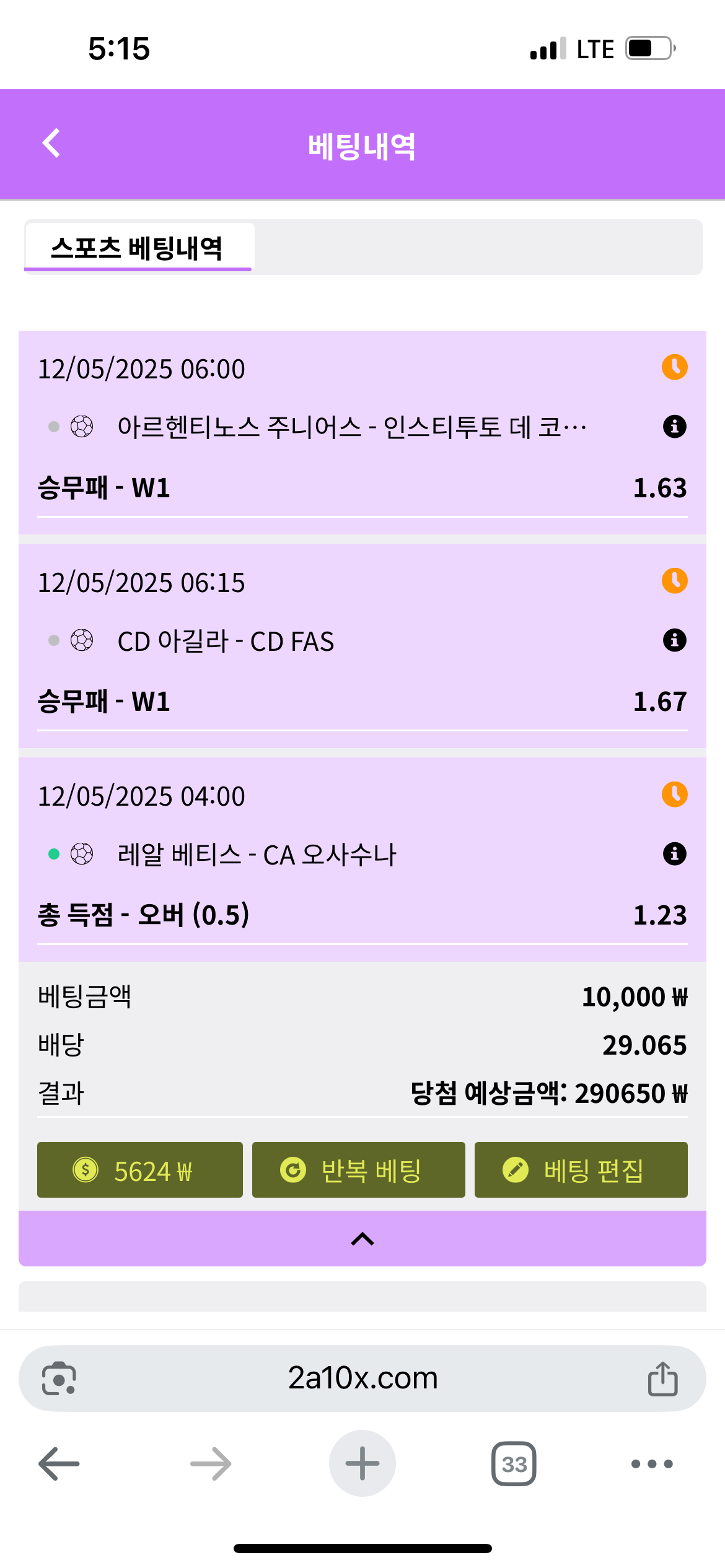This screenshot has height=1568, width=725.
Task: Open a new browser tab
Action: point(362,1464)
